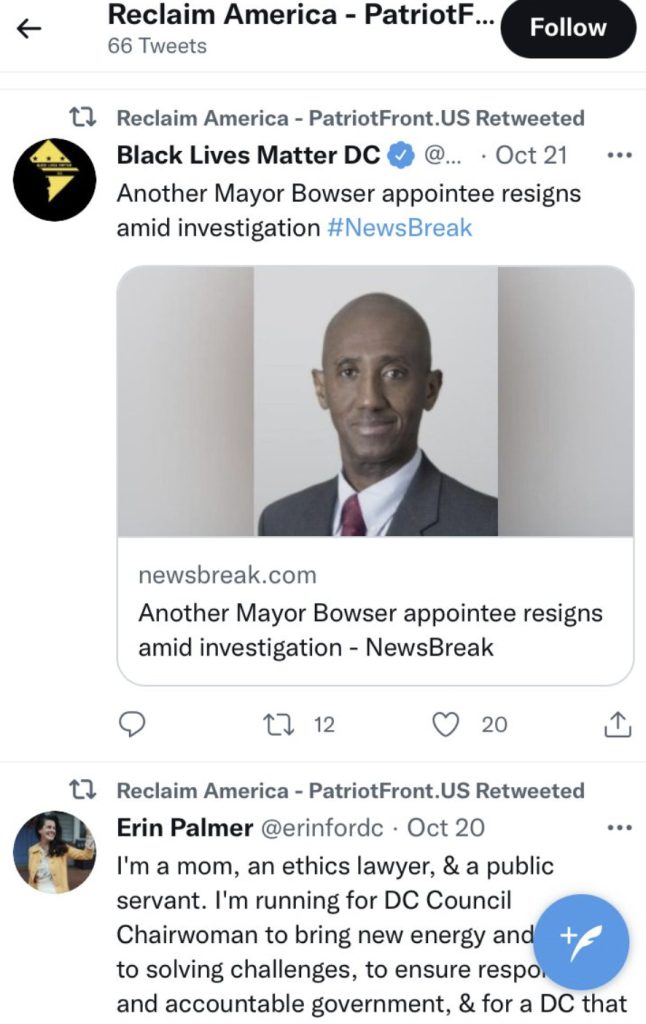Retweet the Black Lives Matter DC tweet
The image size is (646, 1024).
click(273, 724)
